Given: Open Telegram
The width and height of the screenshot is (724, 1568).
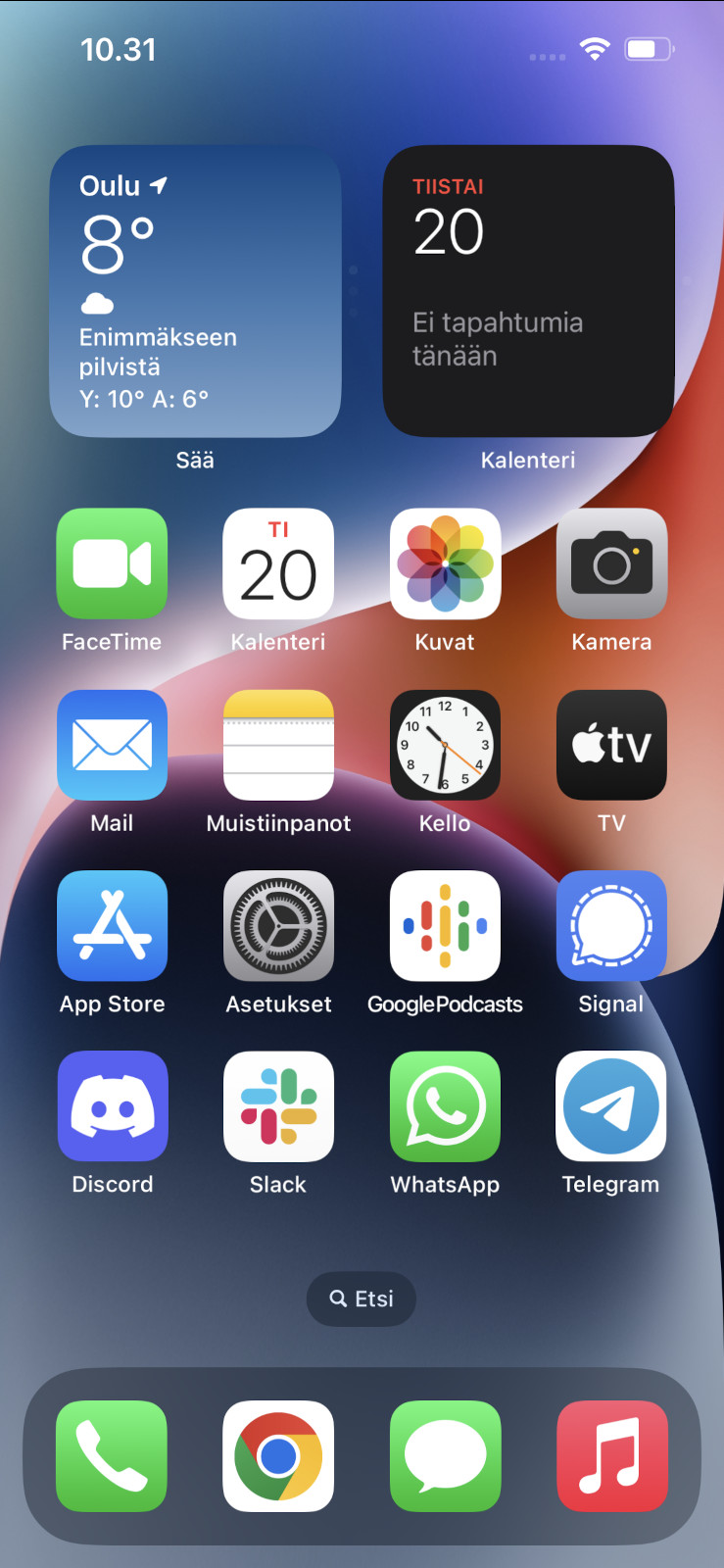Looking at the screenshot, I should point(611,1106).
